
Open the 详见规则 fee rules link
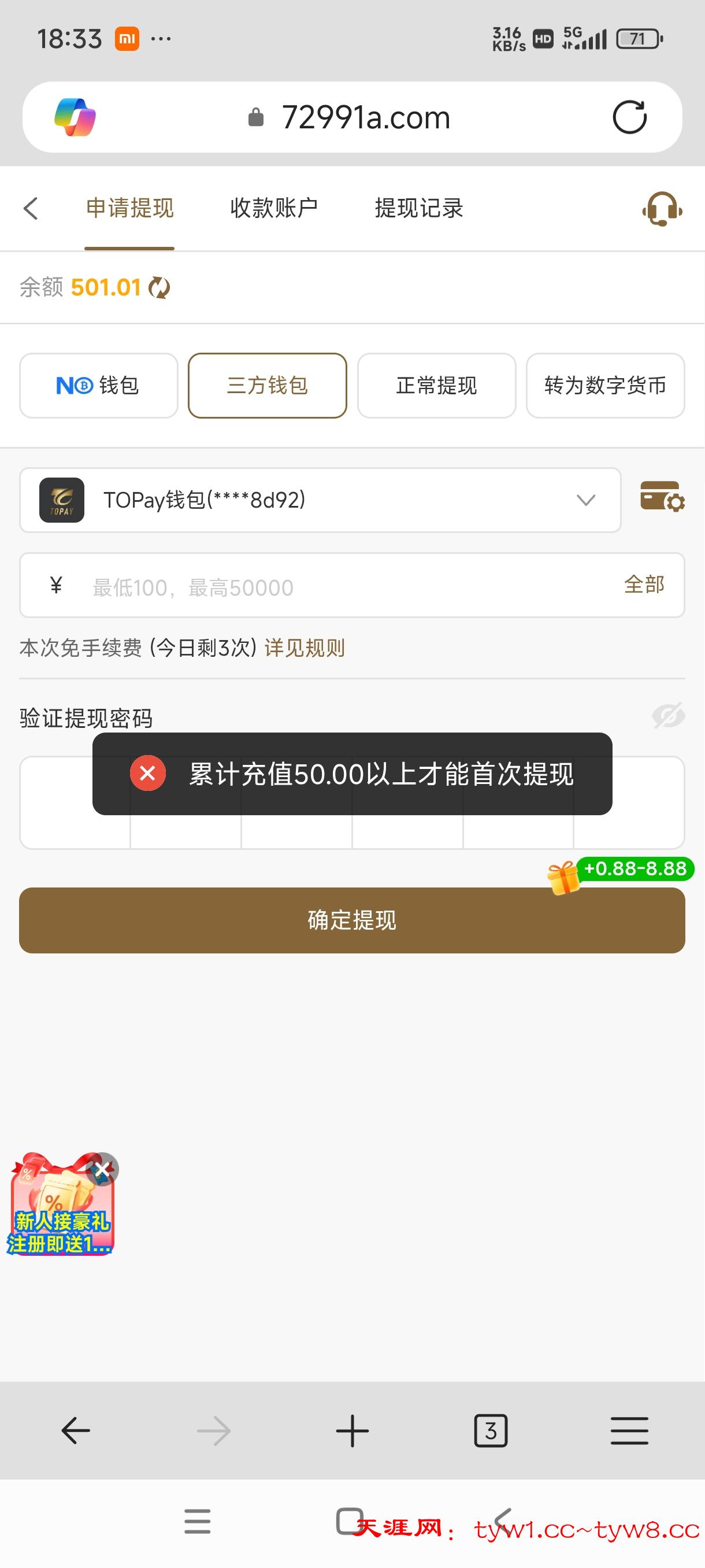(304, 648)
